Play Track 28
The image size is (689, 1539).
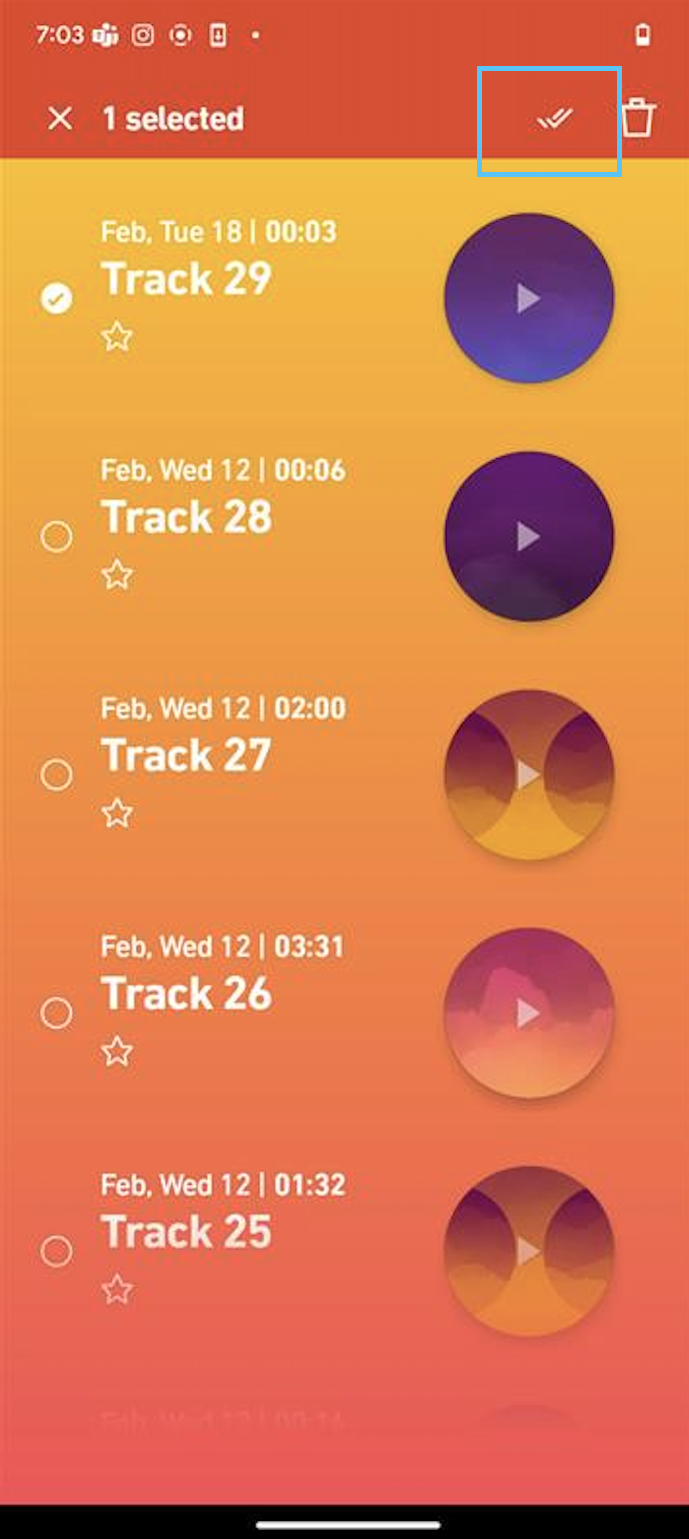(x=528, y=537)
